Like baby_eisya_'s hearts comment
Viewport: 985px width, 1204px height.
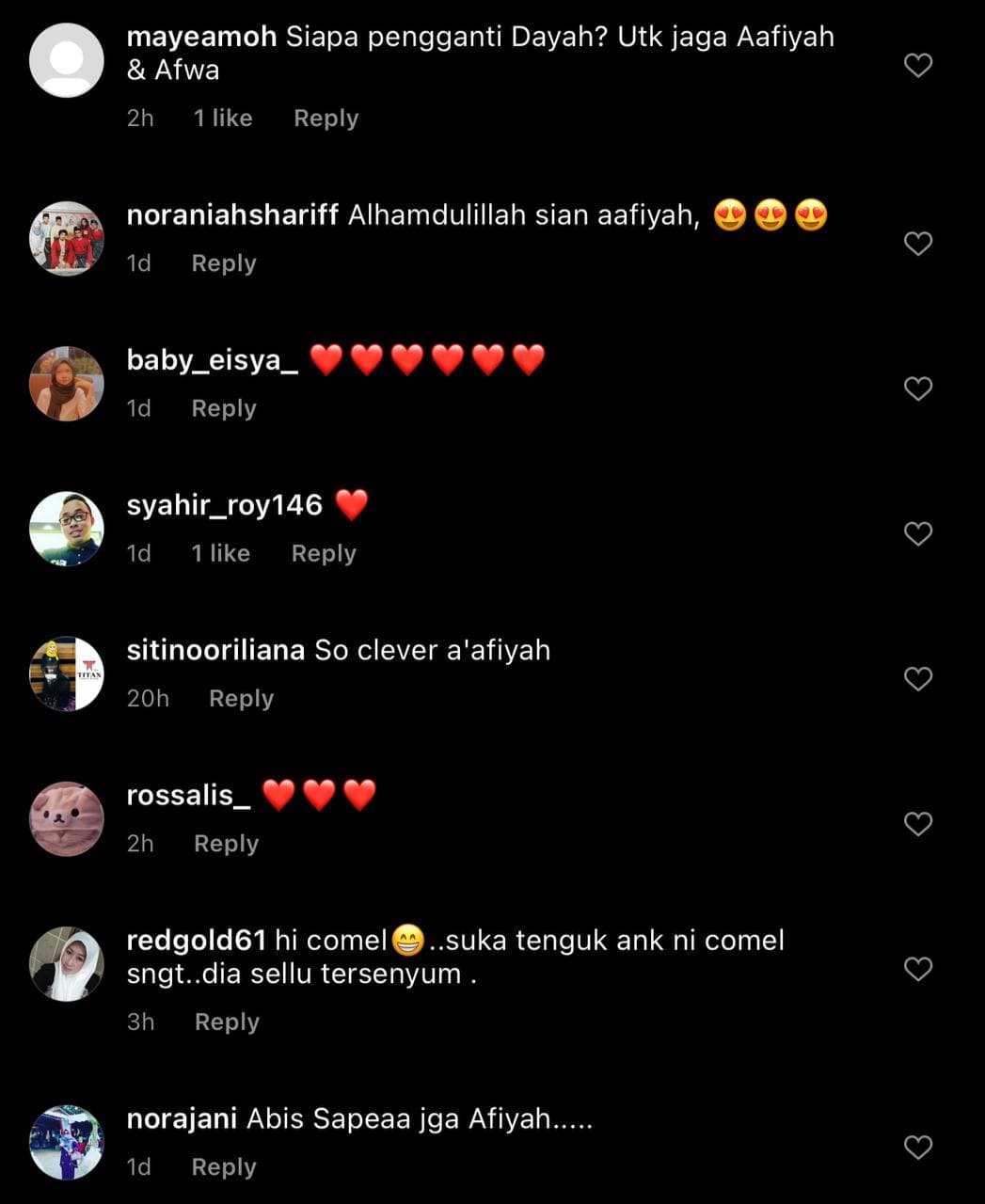pyautogui.click(x=917, y=388)
